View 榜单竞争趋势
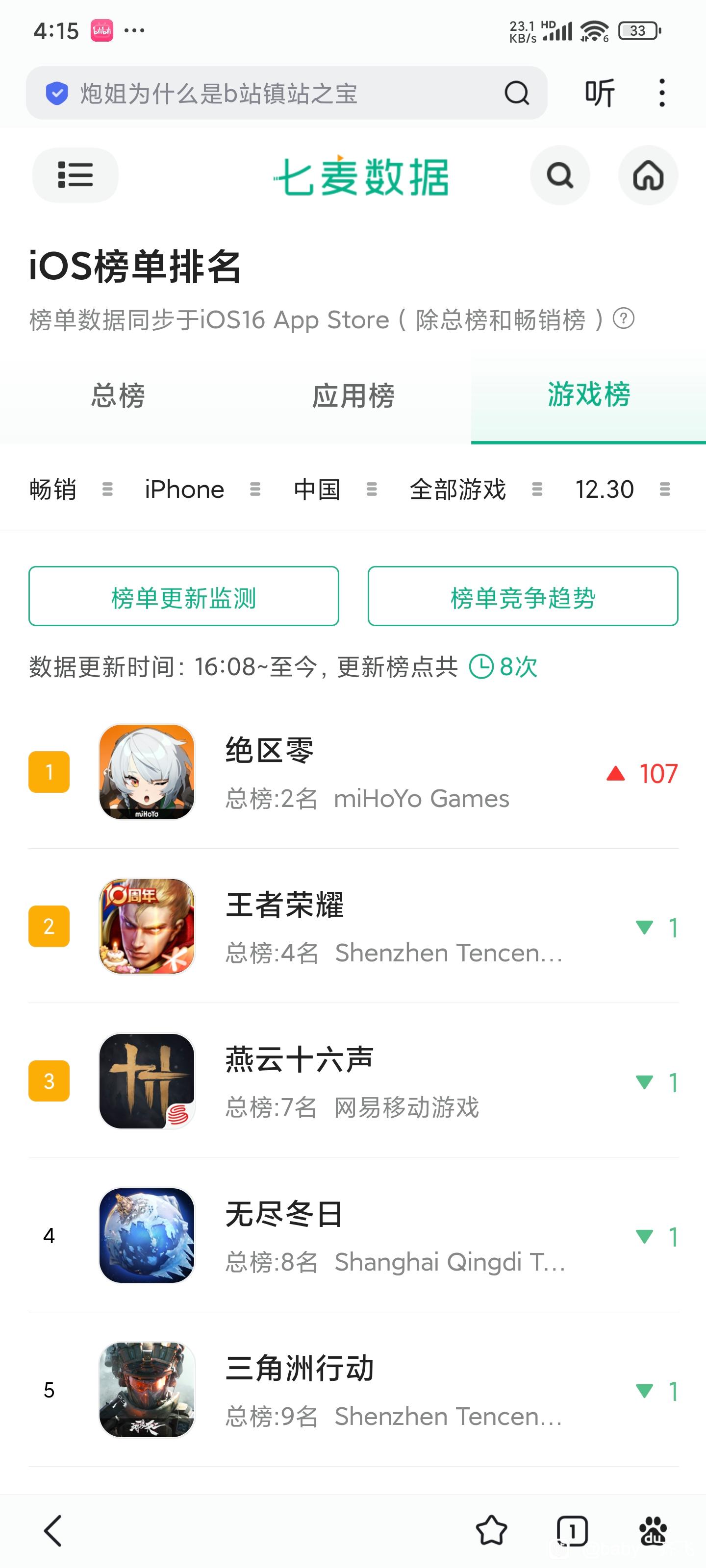Screen dimensions: 706x1568 point(523,596)
